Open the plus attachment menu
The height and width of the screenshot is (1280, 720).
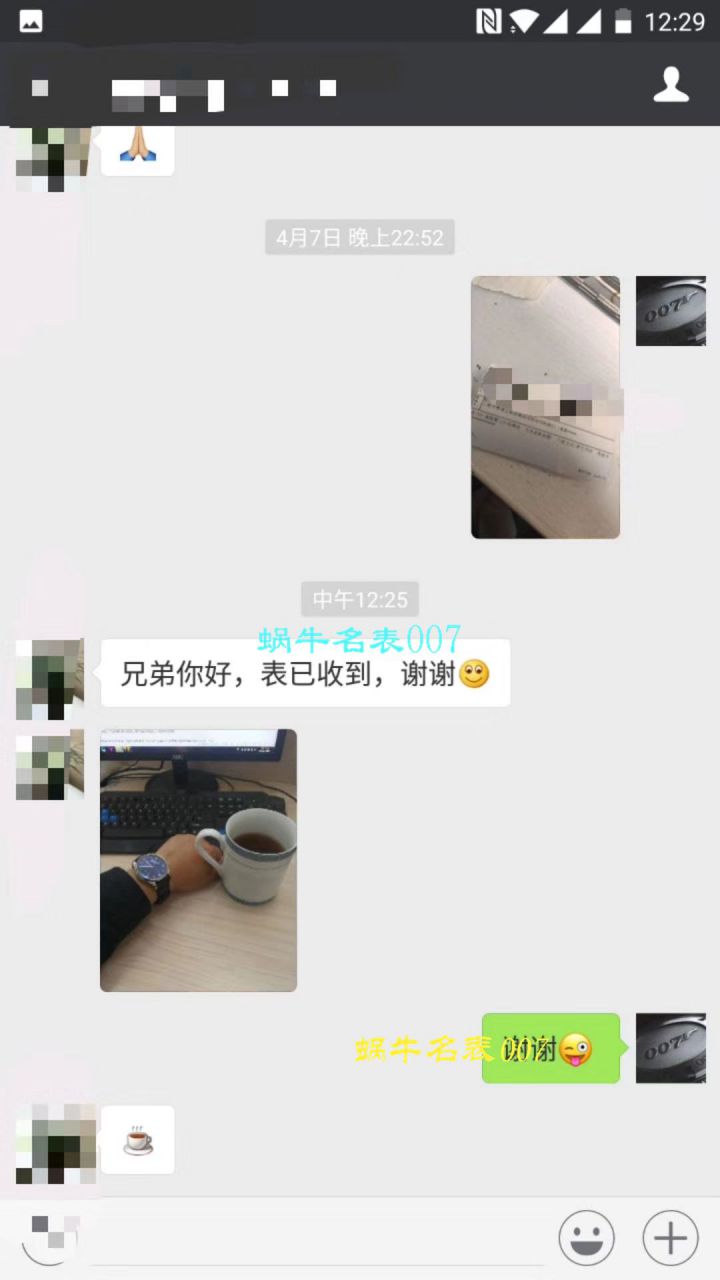click(x=670, y=1238)
